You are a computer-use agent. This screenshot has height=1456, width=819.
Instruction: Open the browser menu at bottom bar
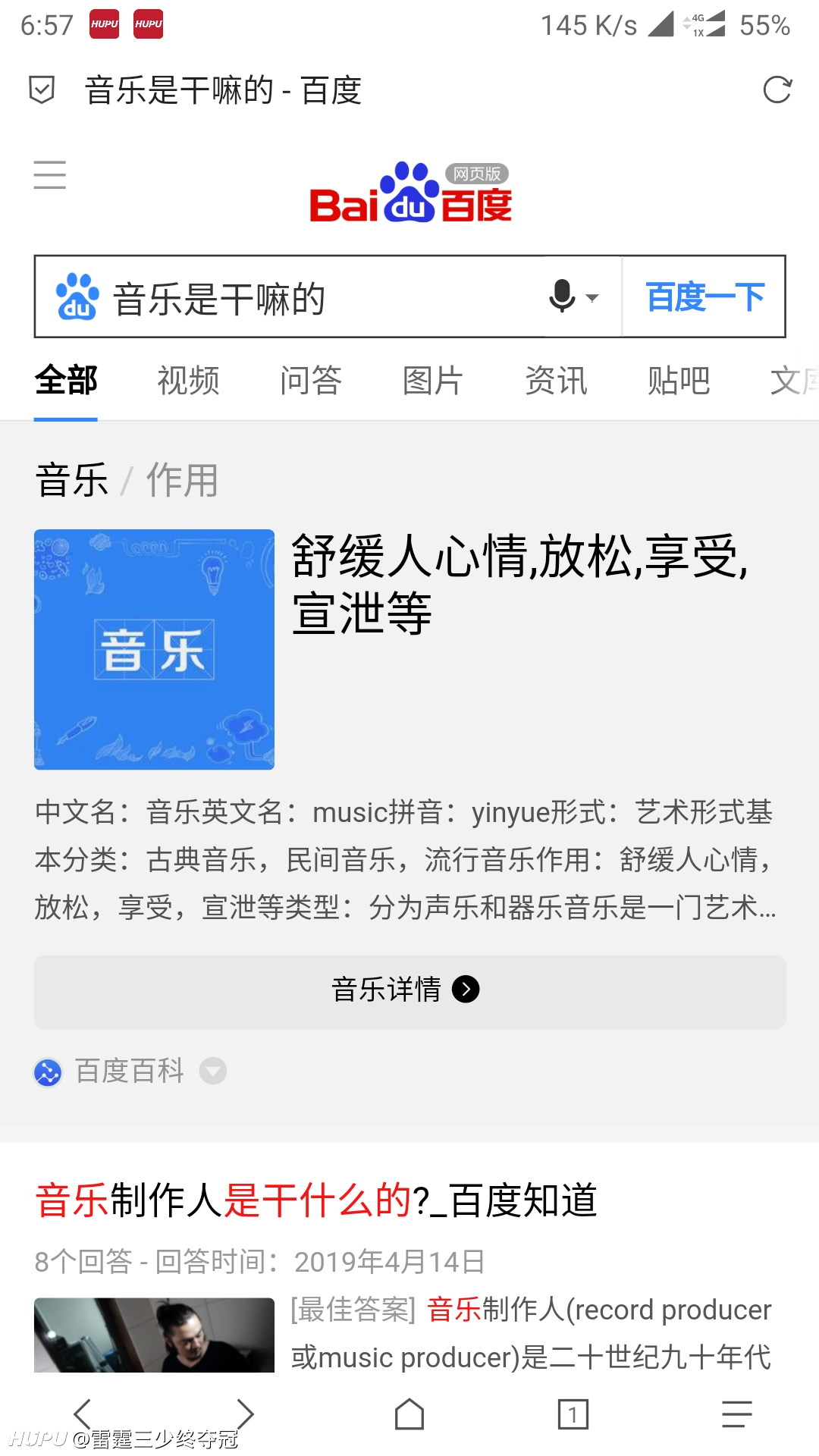737,1414
